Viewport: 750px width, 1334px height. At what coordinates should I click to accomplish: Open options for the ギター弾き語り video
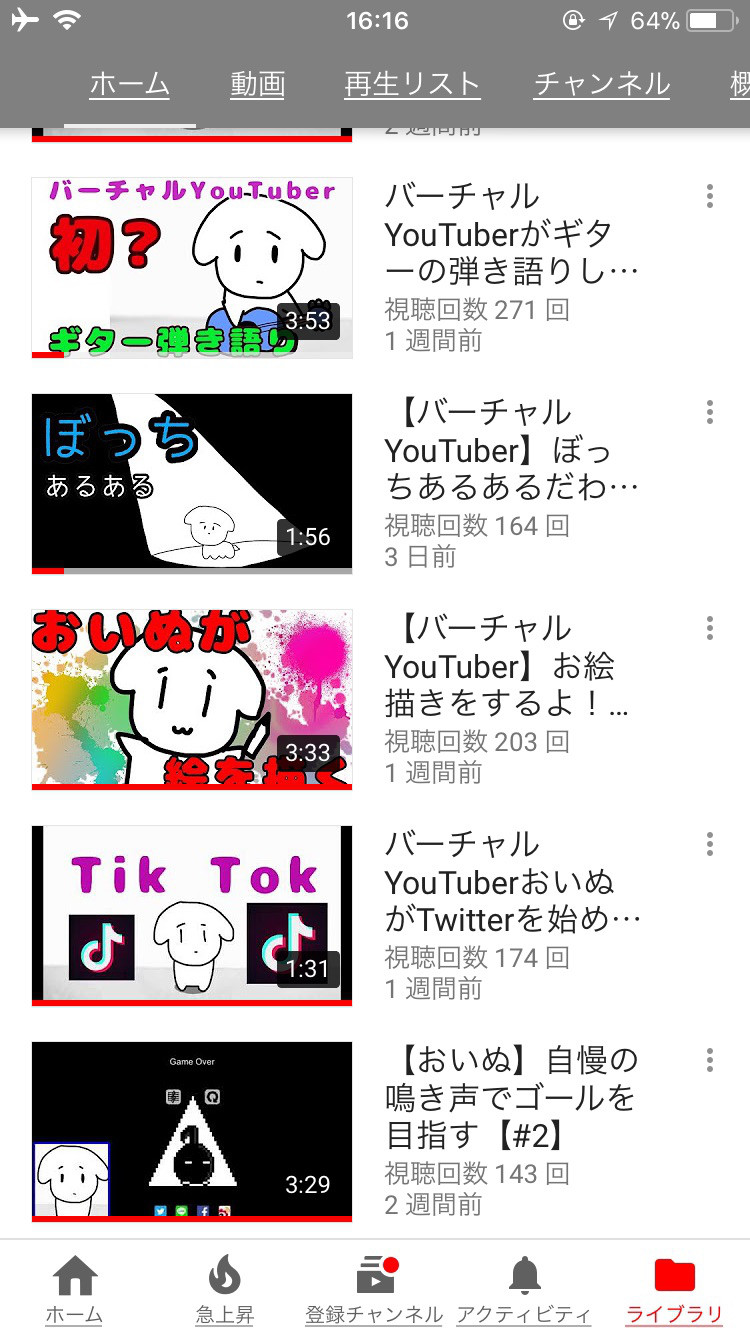coord(709,196)
